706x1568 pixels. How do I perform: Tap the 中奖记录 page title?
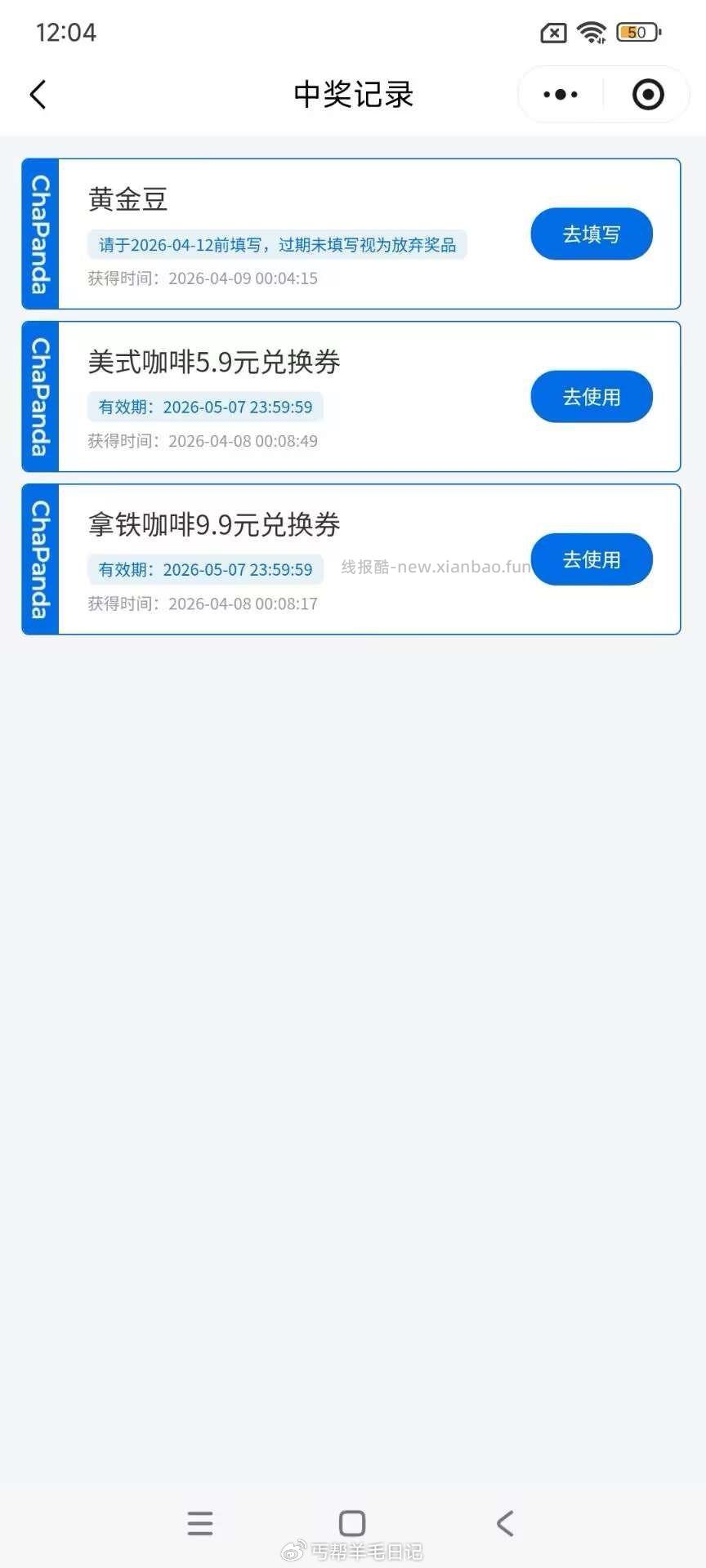tap(353, 94)
